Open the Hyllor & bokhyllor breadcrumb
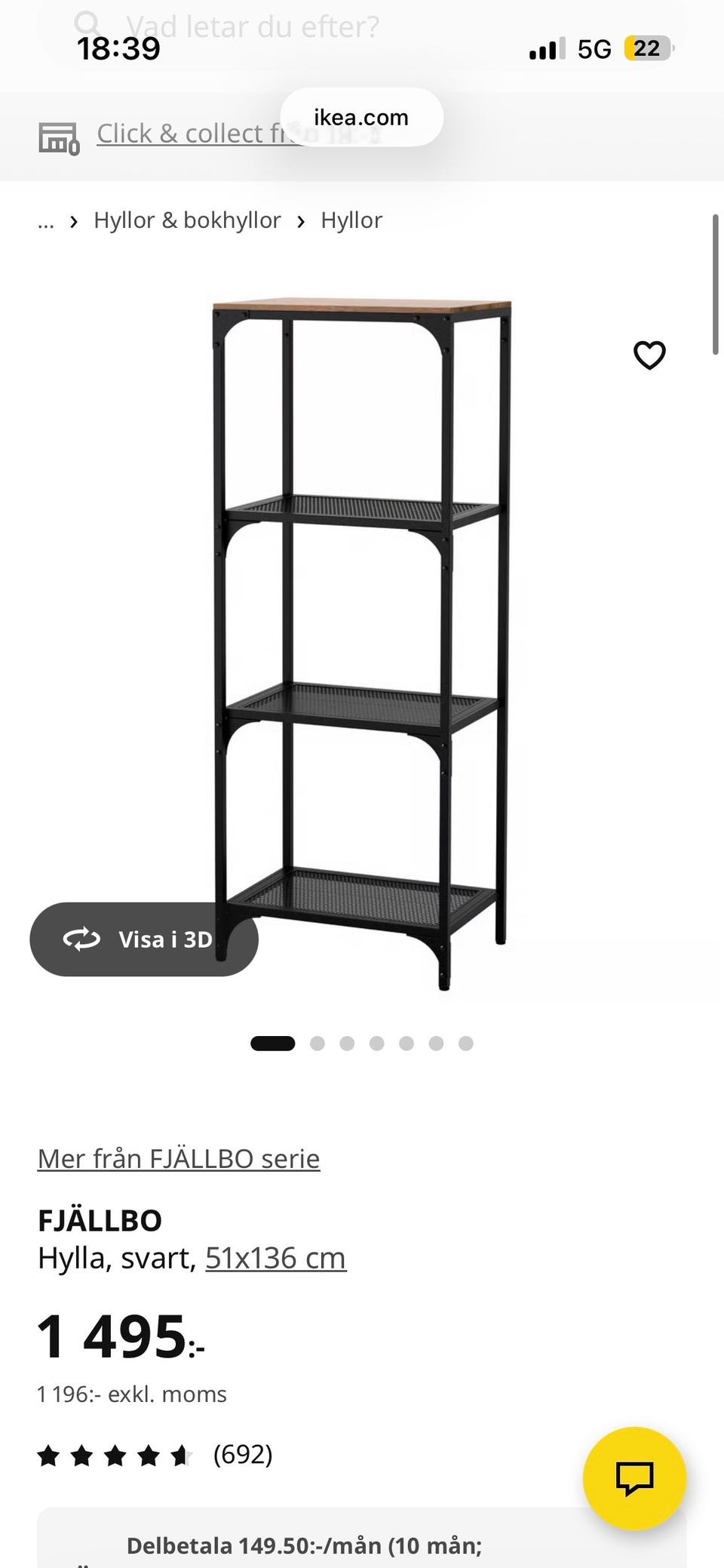Viewport: 724px width, 1568px height. (x=187, y=220)
